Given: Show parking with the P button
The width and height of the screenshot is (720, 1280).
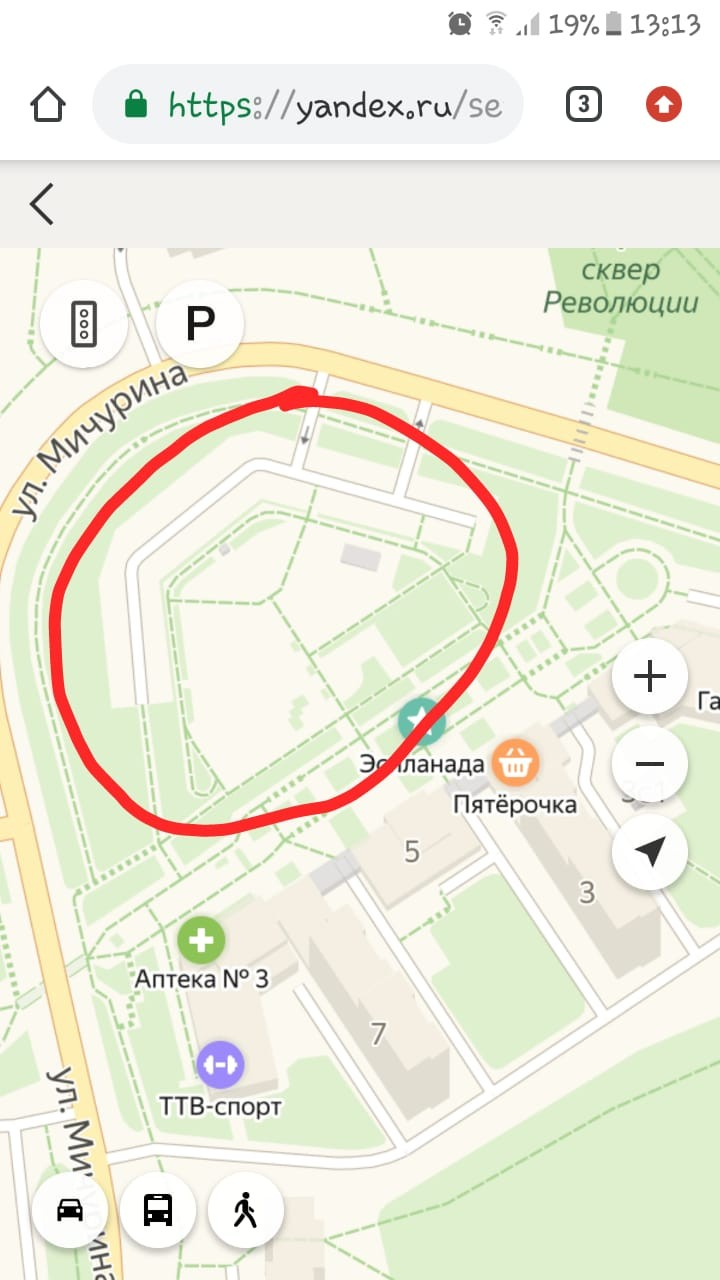Looking at the screenshot, I should [x=200, y=324].
